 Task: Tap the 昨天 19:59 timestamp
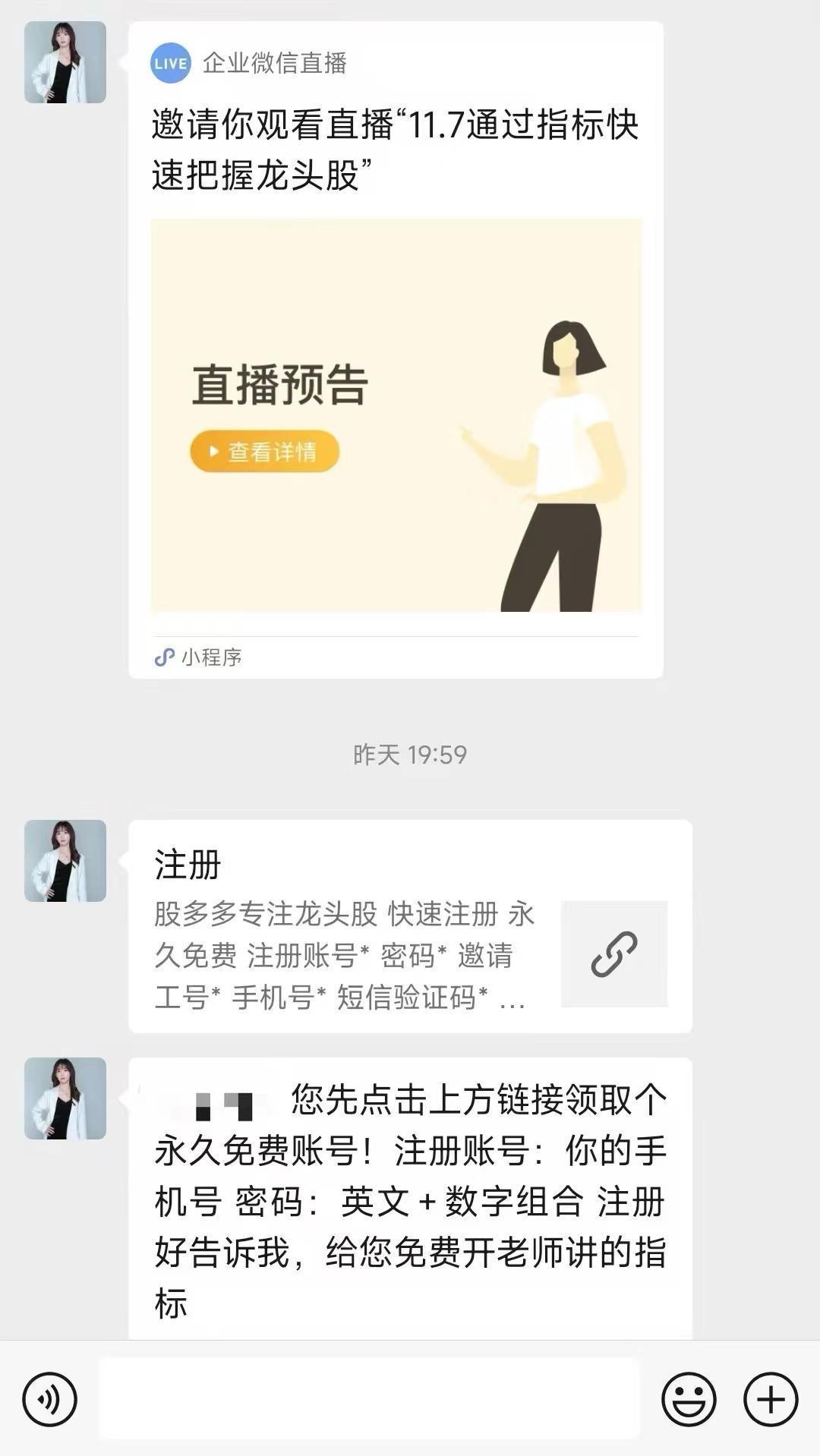(x=410, y=754)
